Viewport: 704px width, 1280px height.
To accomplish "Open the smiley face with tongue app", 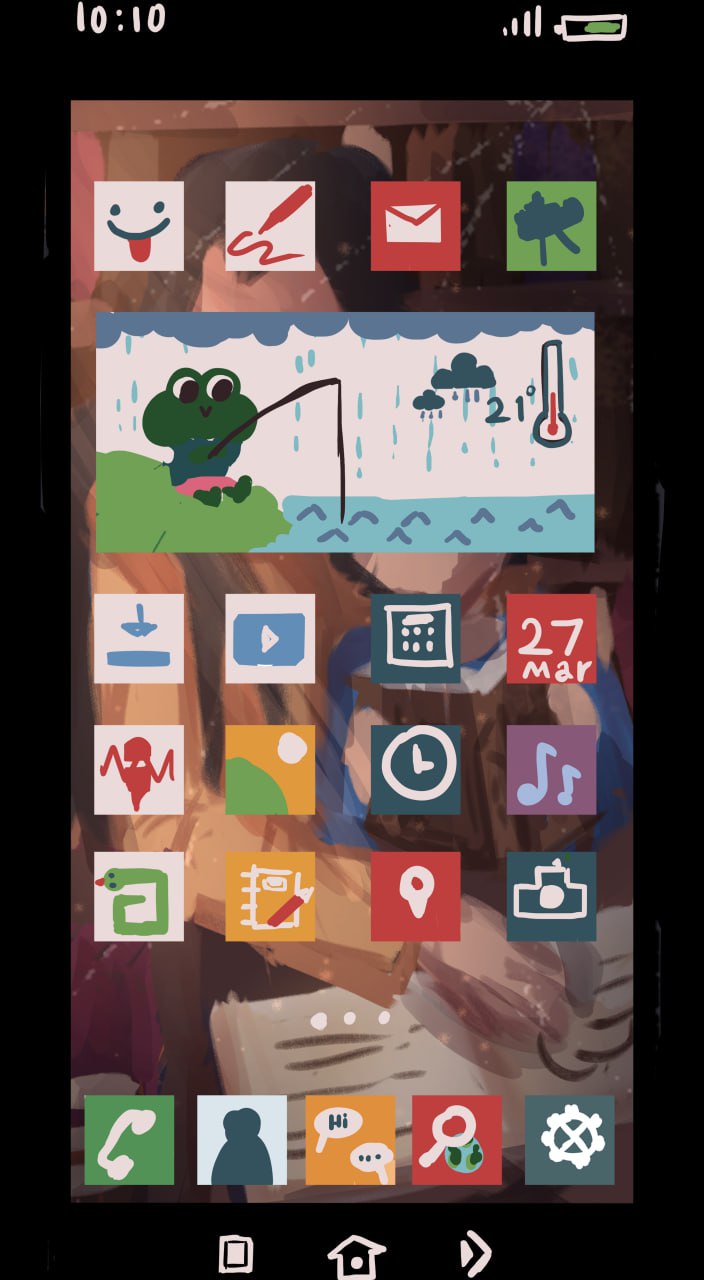I will (x=139, y=226).
